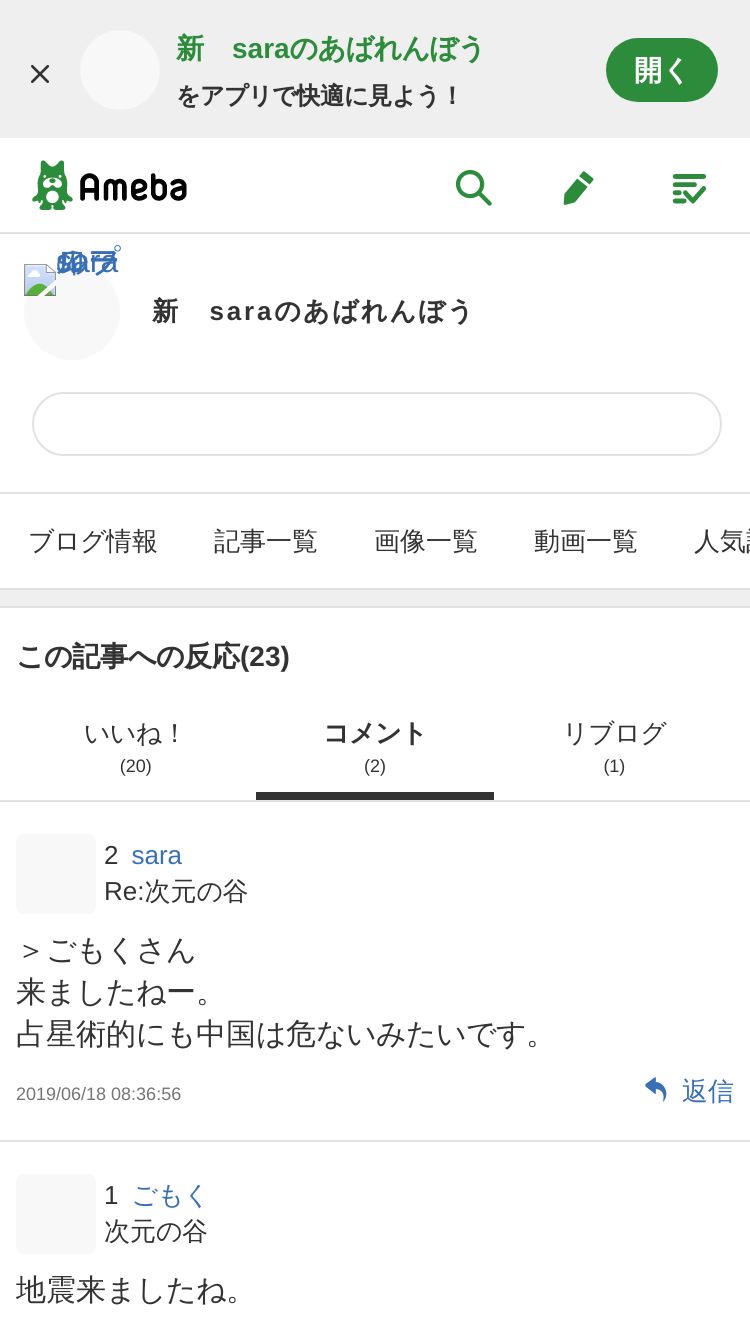Show the いいね！ reactions tab

tap(135, 746)
